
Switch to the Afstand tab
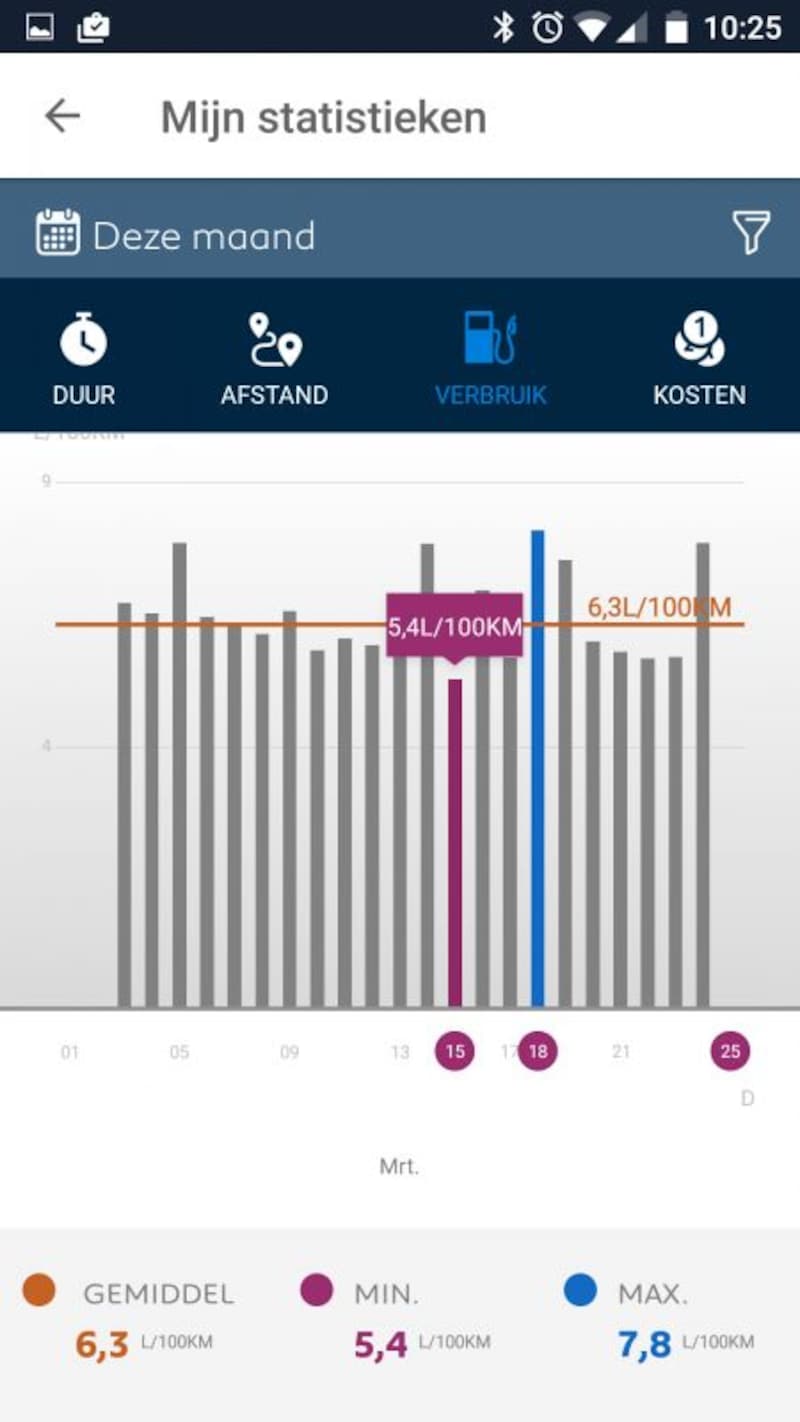274,358
